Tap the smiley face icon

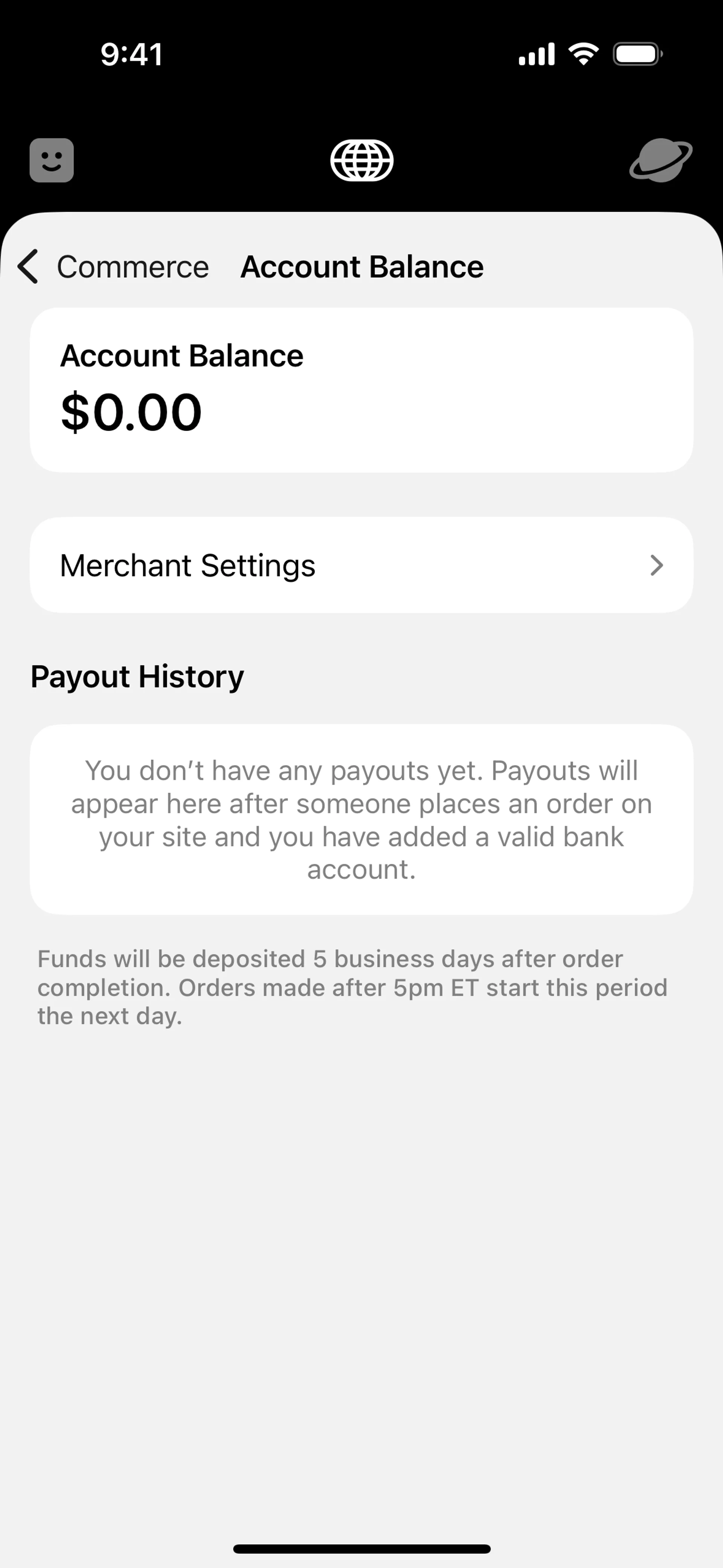52,160
